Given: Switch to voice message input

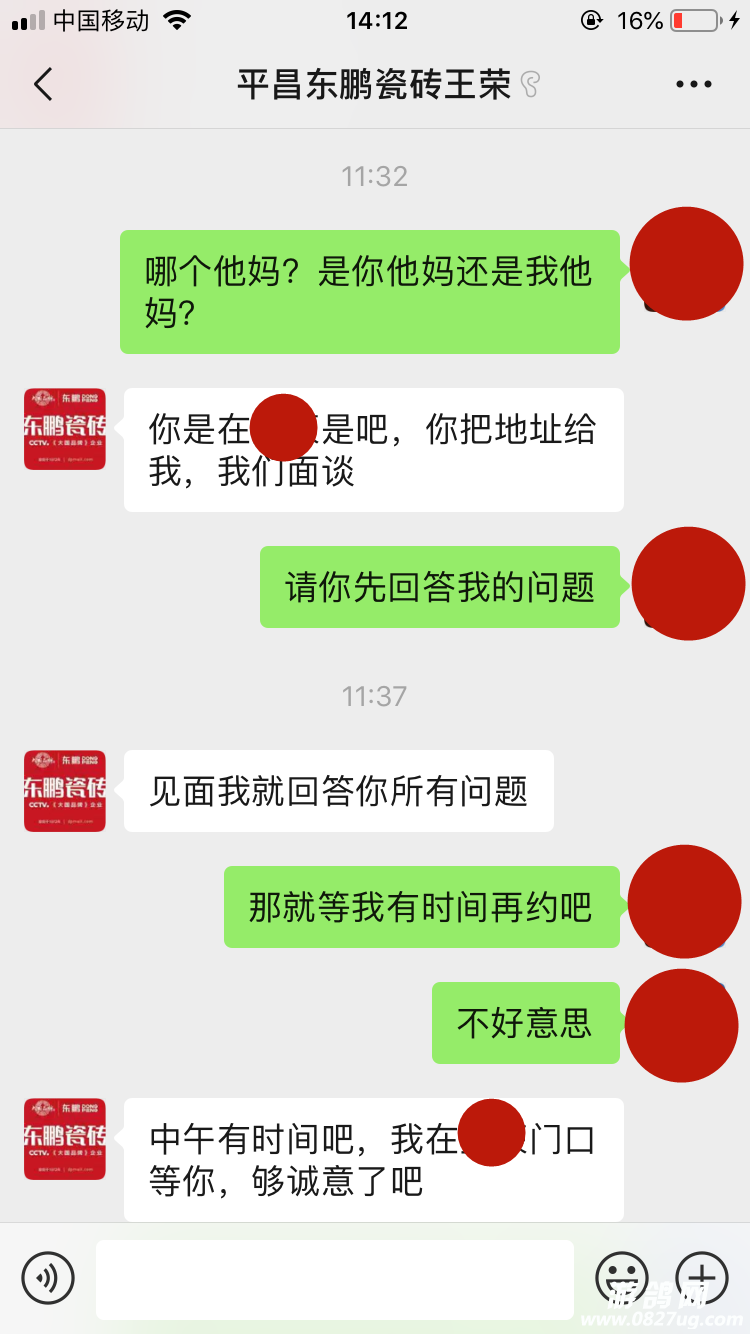Looking at the screenshot, I should click(x=48, y=1278).
